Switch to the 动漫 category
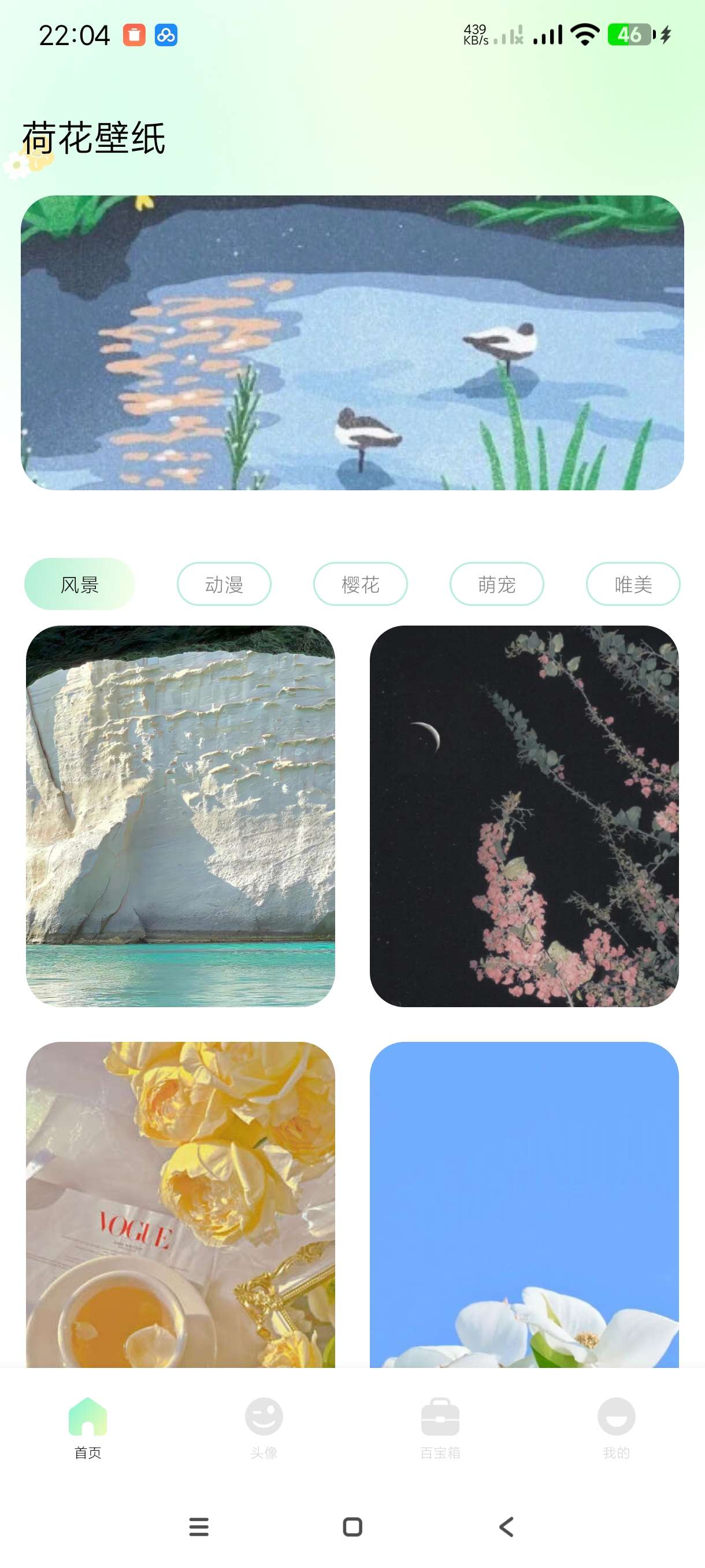Viewport: 705px width, 1568px height. pyautogui.click(x=224, y=585)
